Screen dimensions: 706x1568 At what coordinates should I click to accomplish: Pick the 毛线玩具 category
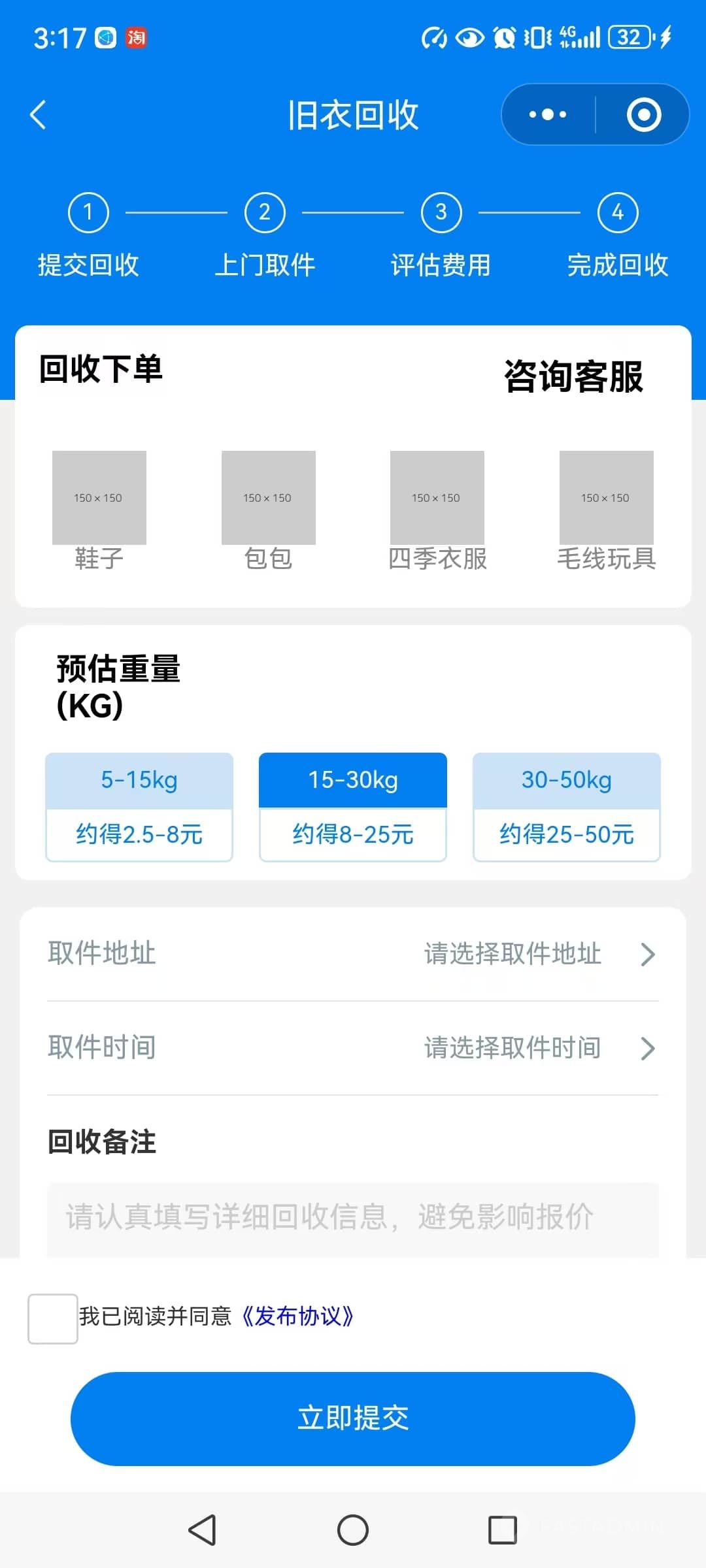(x=606, y=510)
